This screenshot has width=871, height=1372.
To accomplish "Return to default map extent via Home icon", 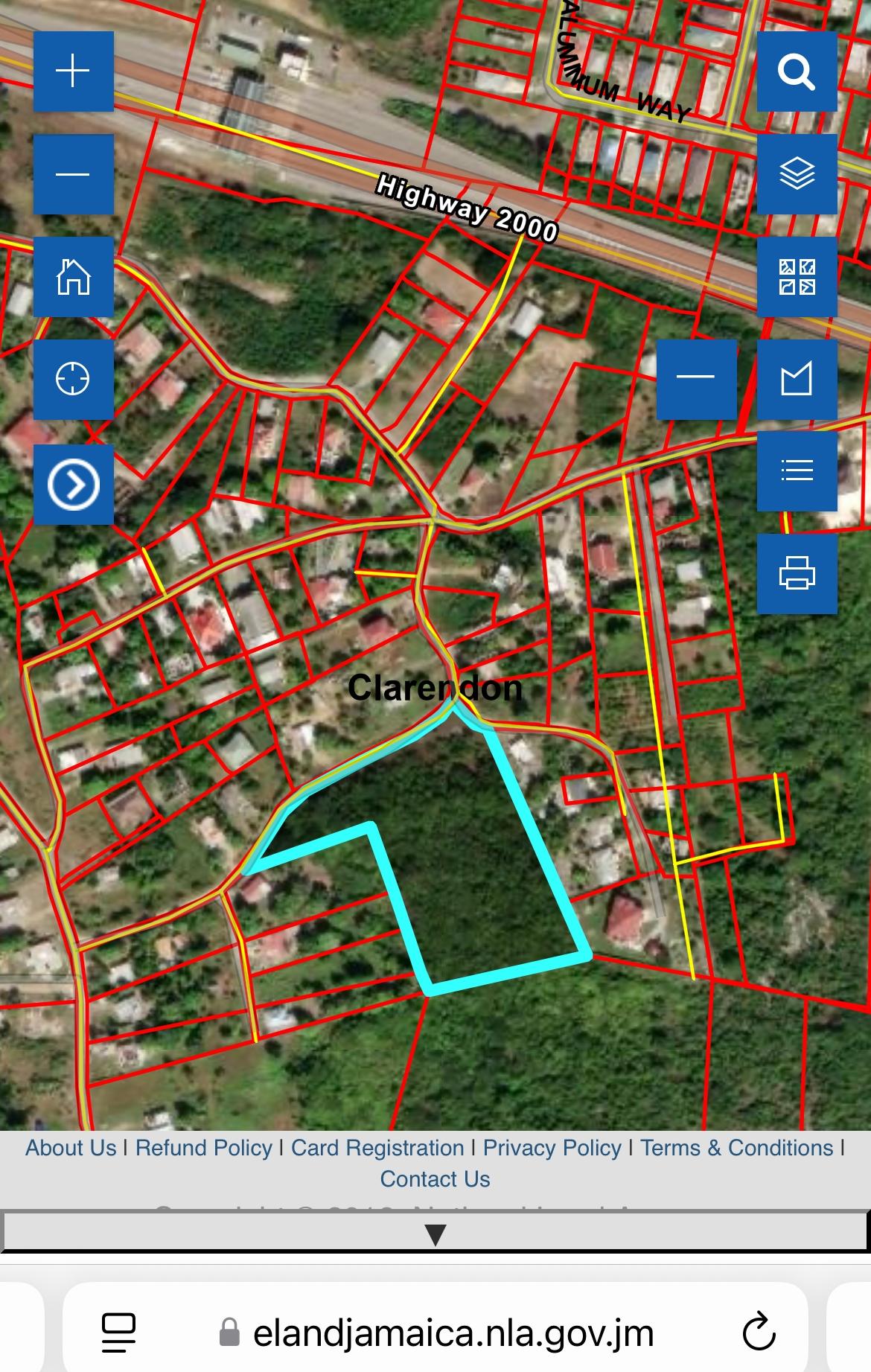I will pyautogui.click(x=72, y=276).
